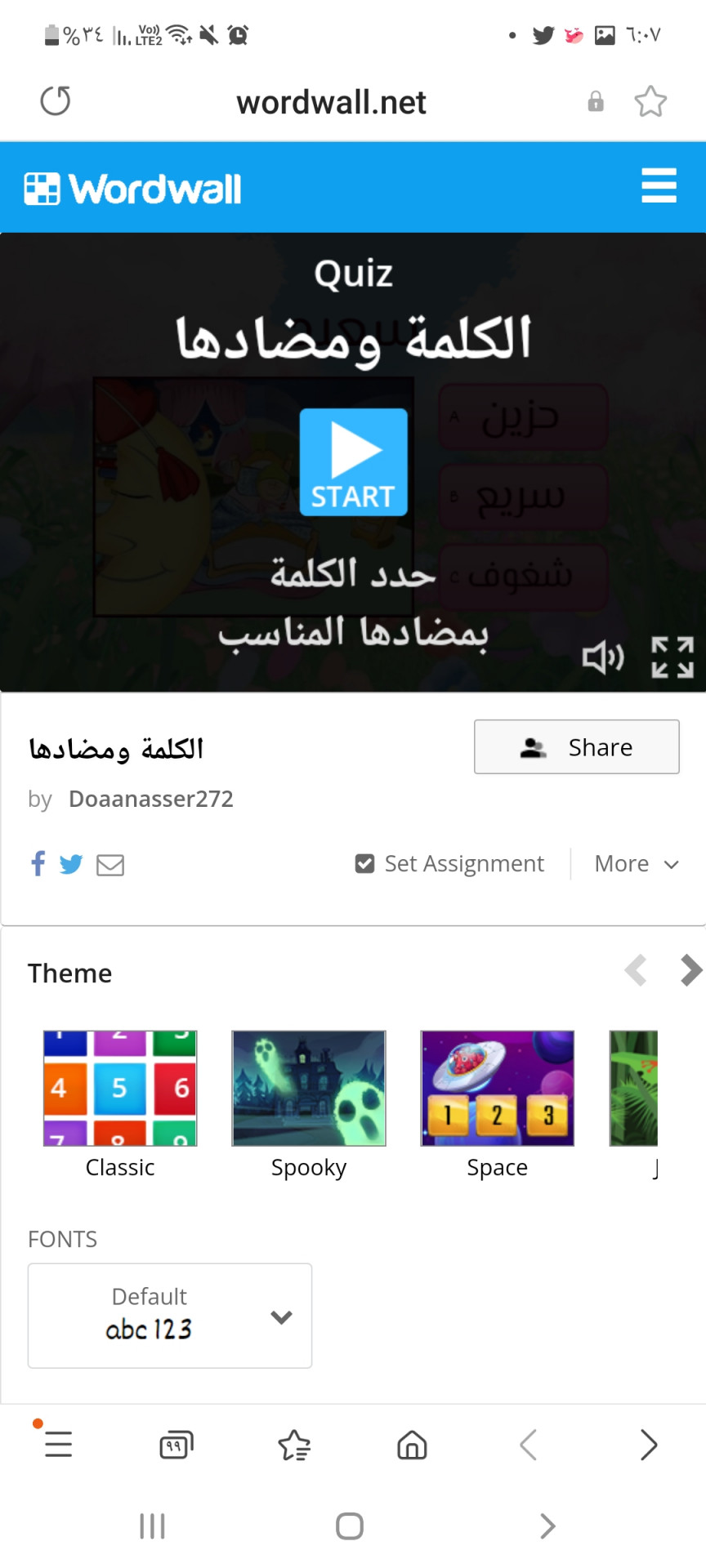Mute the quiz sound
Viewport: 706px width, 1568px height.
click(x=603, y=657)
